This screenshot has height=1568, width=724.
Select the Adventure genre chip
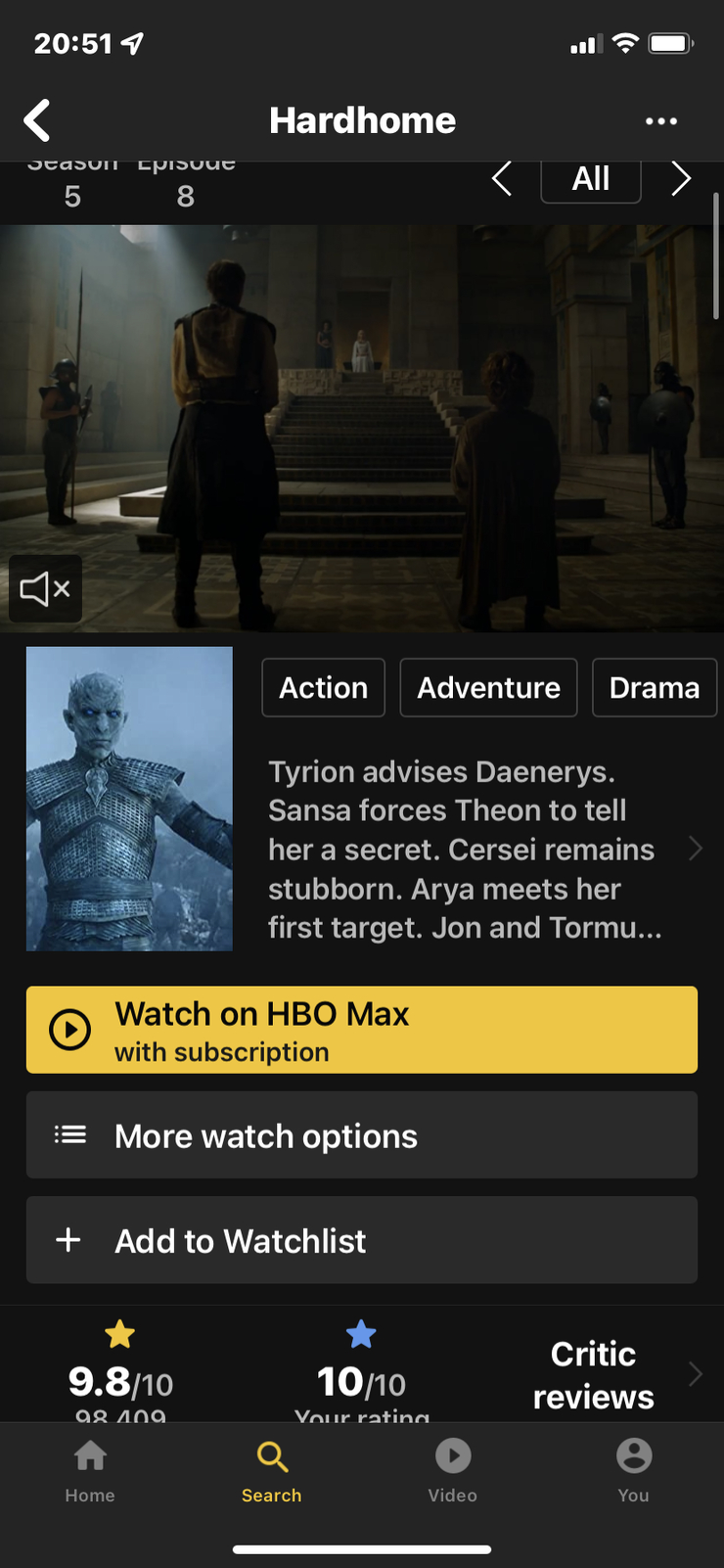489,688
